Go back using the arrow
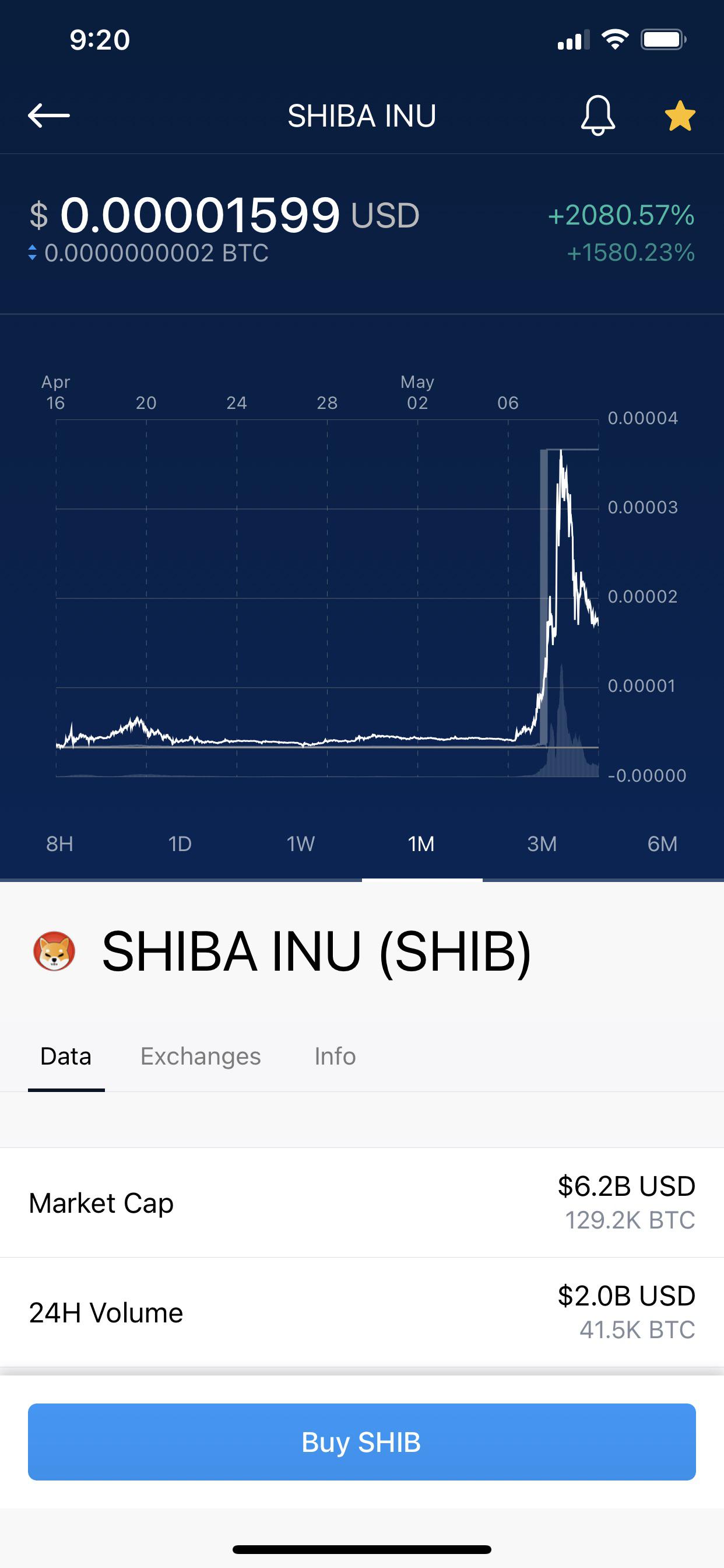Image resolution: width=724 pixels, height=1568 pixels. coord(48,115)
